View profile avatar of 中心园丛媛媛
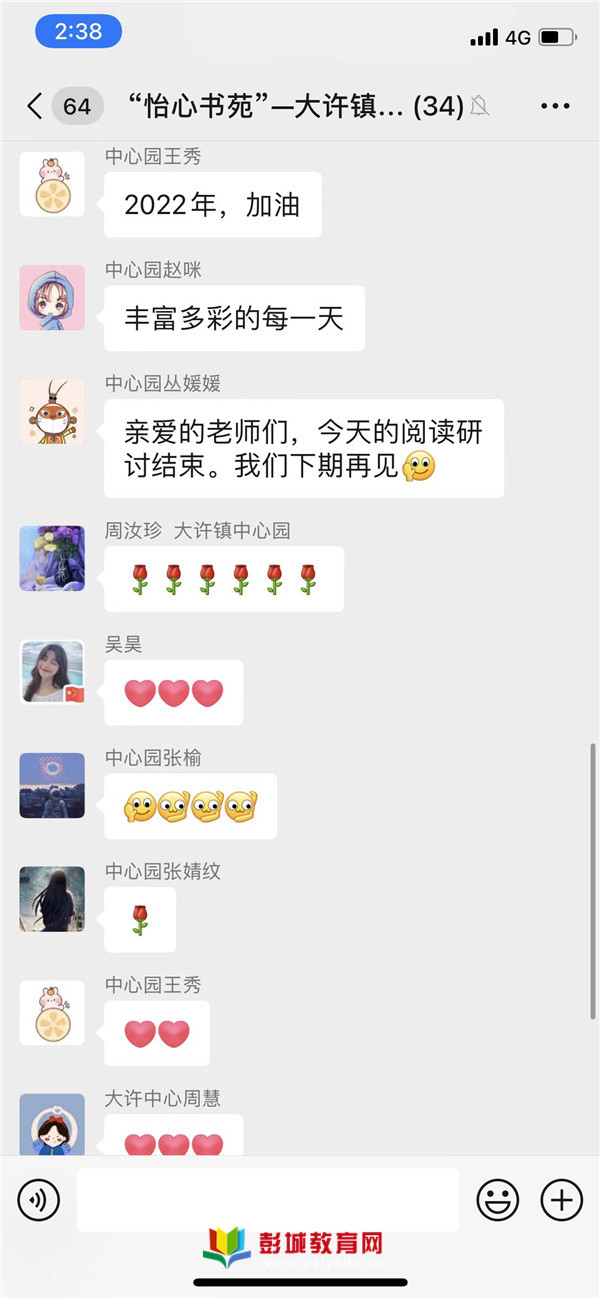 (x=52, y=411)
